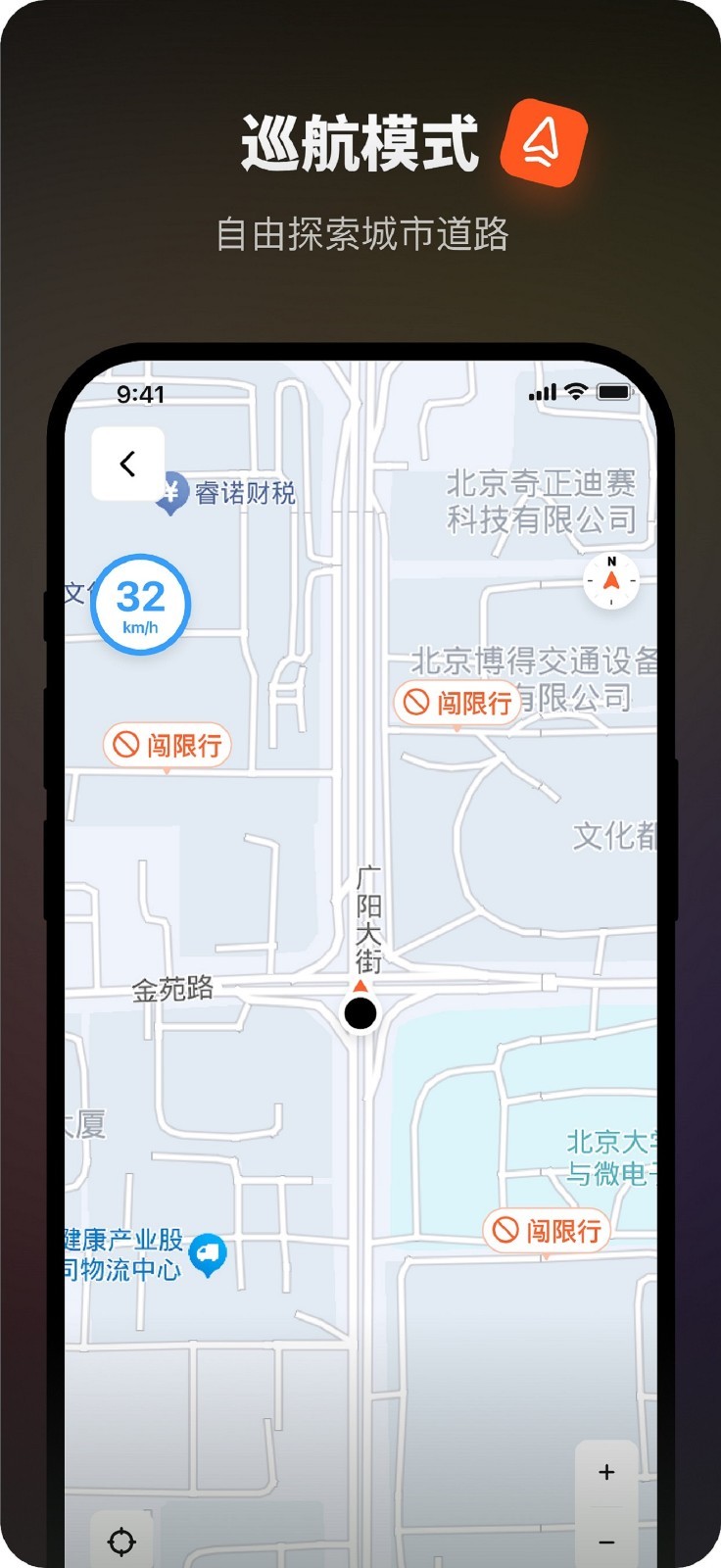Toggle the 闯限行 badge near 北京博得交通设备
Screen dimensions: 721x1568
(458, 703)
